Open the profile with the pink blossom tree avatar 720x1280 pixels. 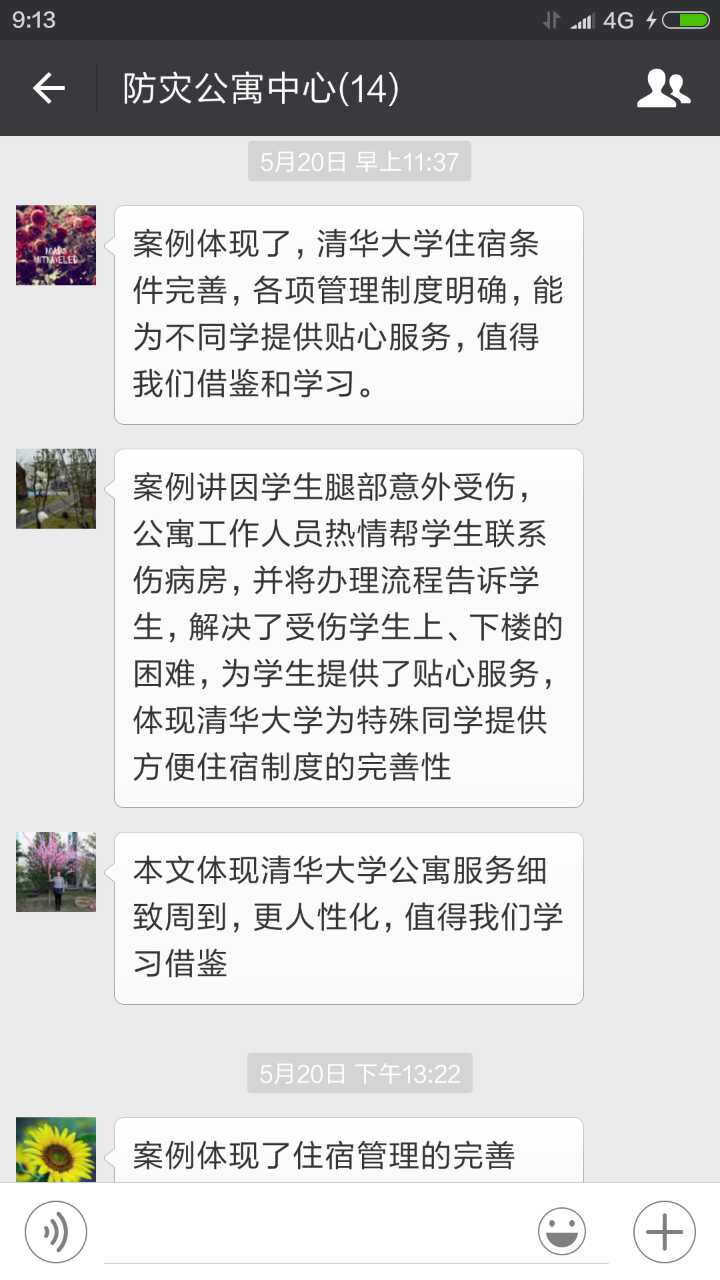[56, 872]
